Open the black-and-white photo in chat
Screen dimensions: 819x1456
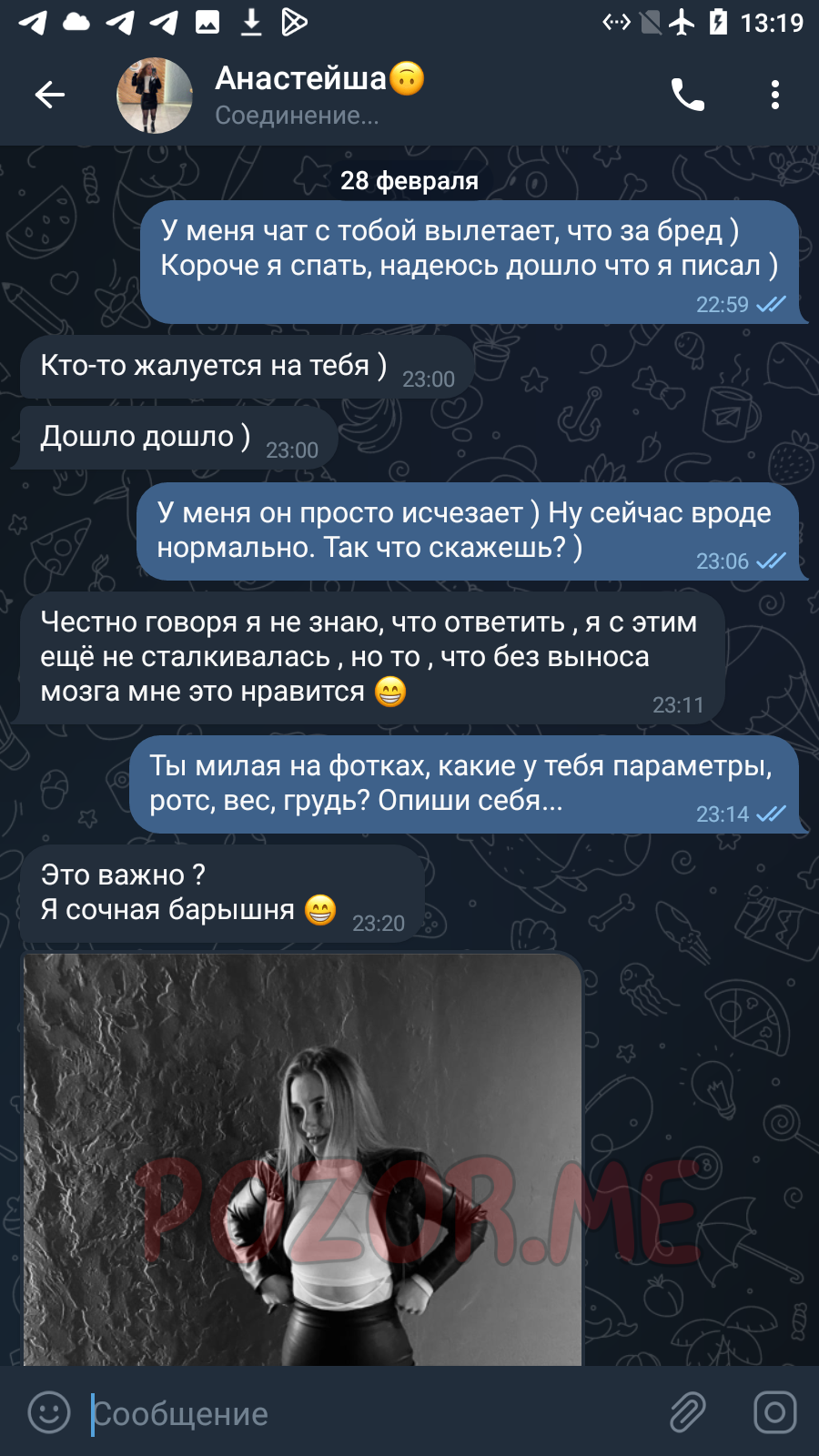click(302, 1159)
